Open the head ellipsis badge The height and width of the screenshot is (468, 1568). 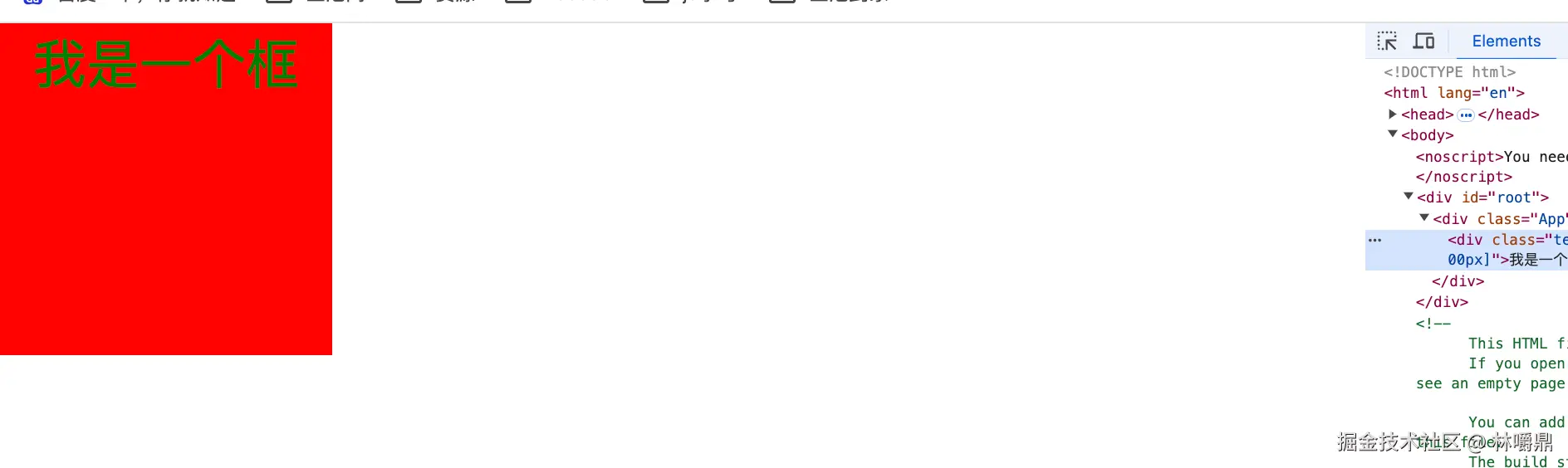coord(1466,115)
